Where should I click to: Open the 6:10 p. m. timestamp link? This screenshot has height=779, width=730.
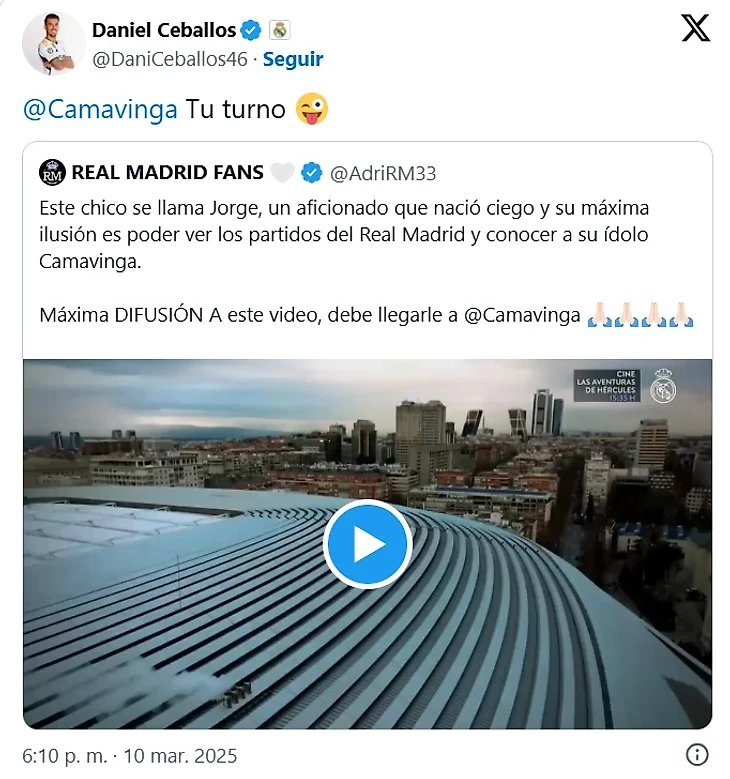129,754
